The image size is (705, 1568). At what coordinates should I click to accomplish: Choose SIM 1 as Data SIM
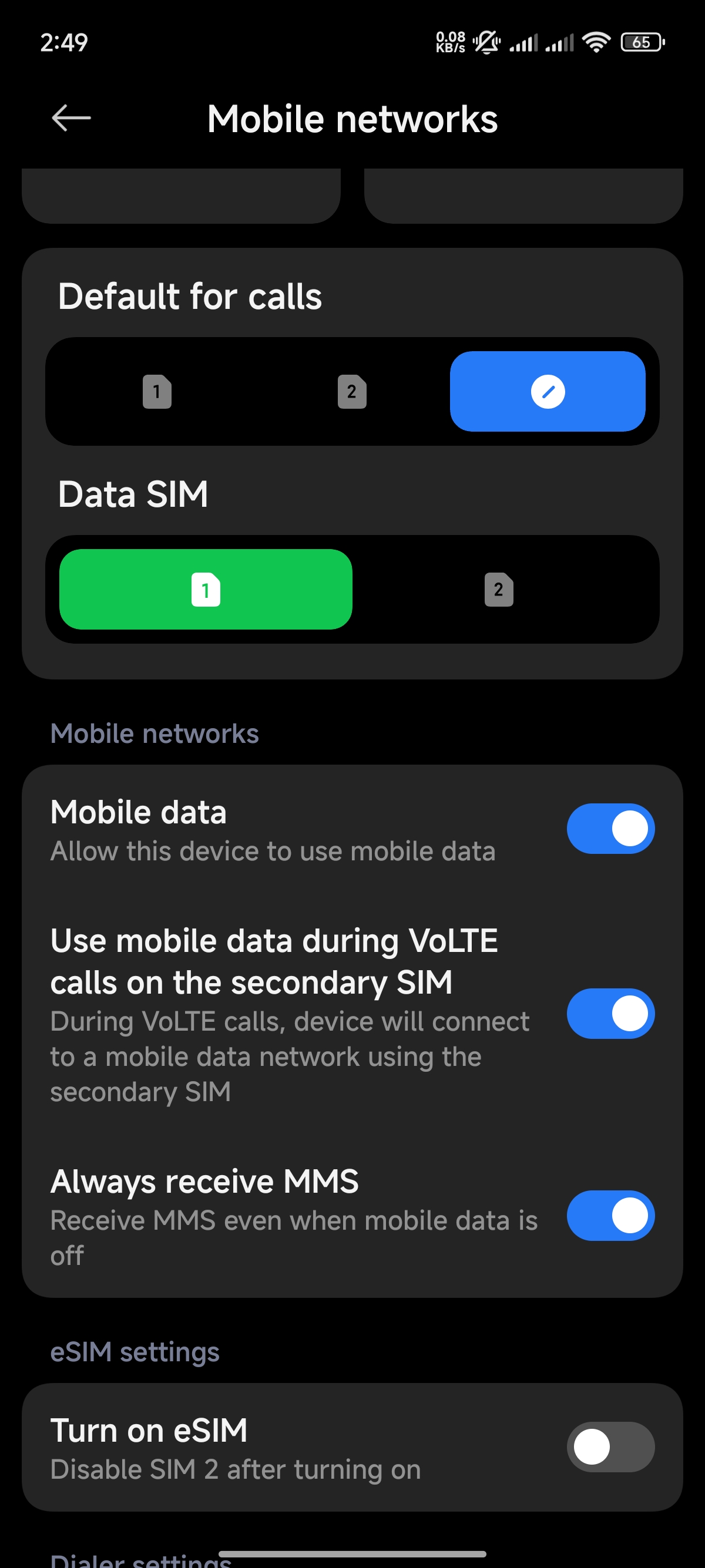click(206, 589)
